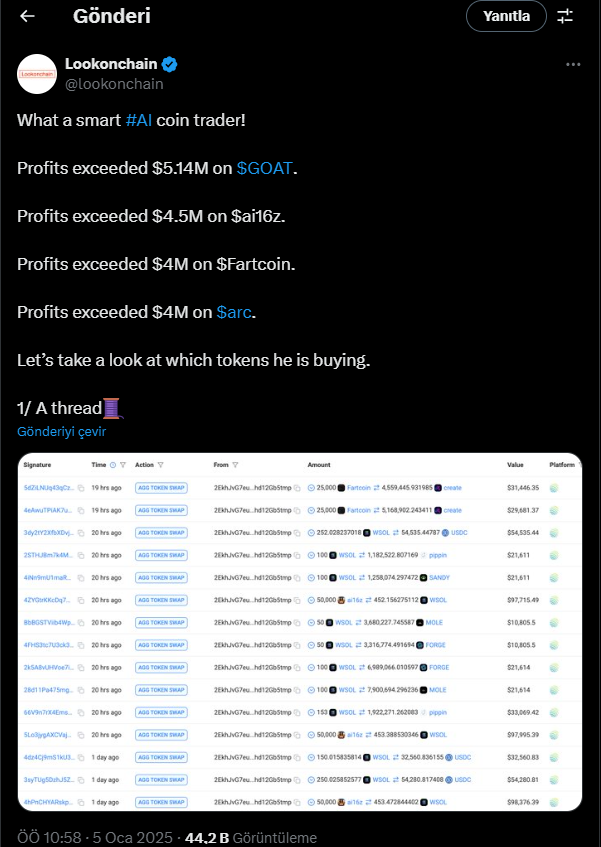Tap Gönderiyi çevir to translate post
This screenshot has height=847, width=601.
pos(61,432)
